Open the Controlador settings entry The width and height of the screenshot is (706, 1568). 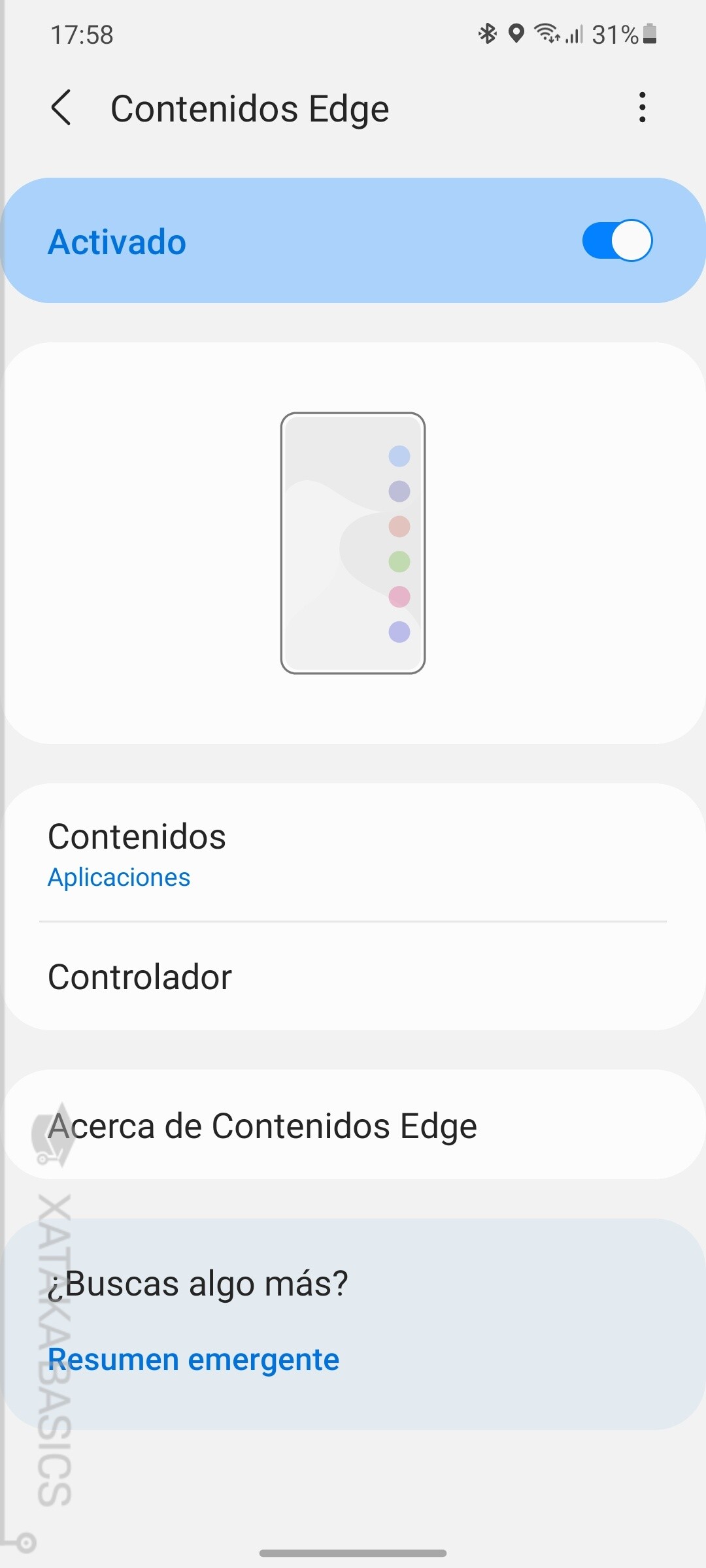pyautogui.click(x=353, y=977)
